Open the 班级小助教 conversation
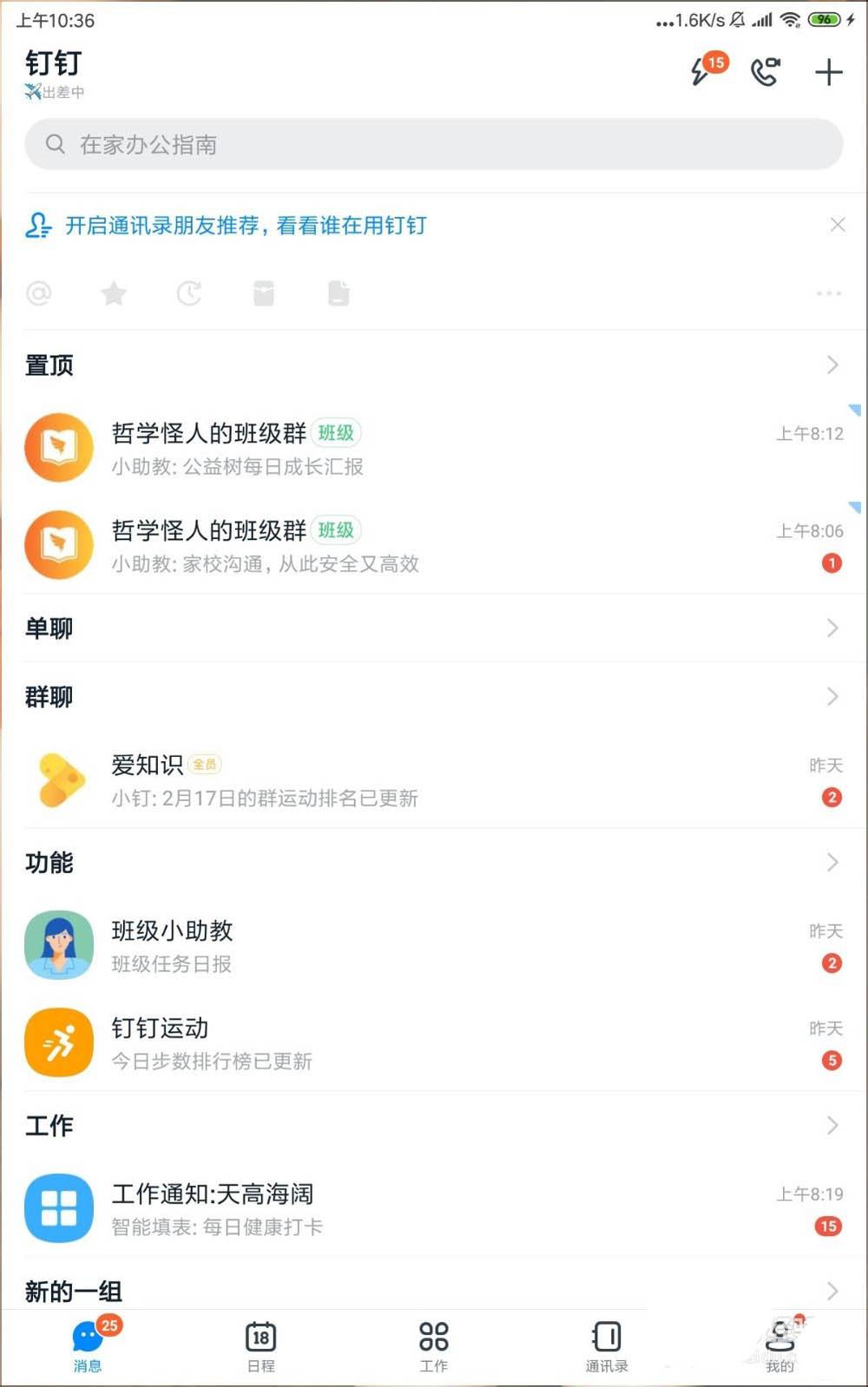This screenshot has height=1387, width=868. click(433, 946)
